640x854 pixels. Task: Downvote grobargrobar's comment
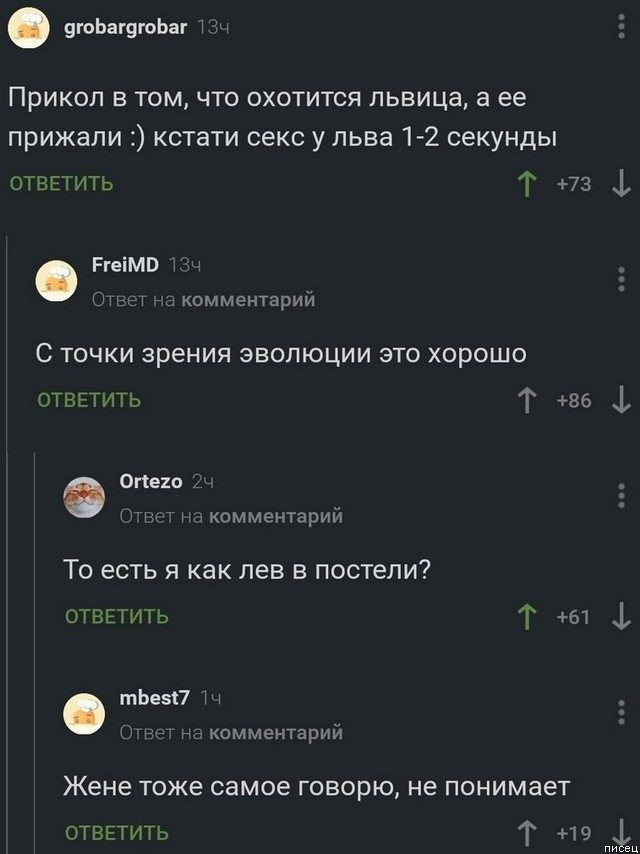click(620, 184)
